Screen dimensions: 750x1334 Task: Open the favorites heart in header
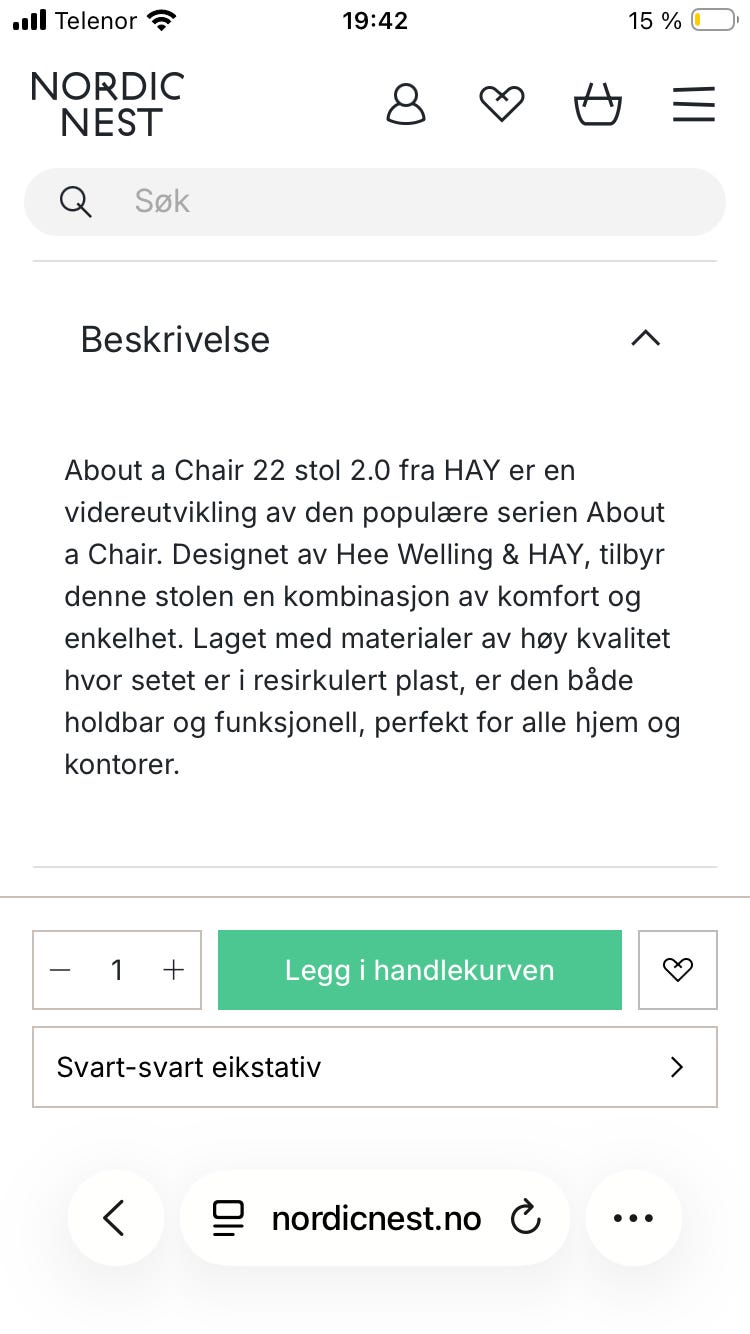click(501, 104)
